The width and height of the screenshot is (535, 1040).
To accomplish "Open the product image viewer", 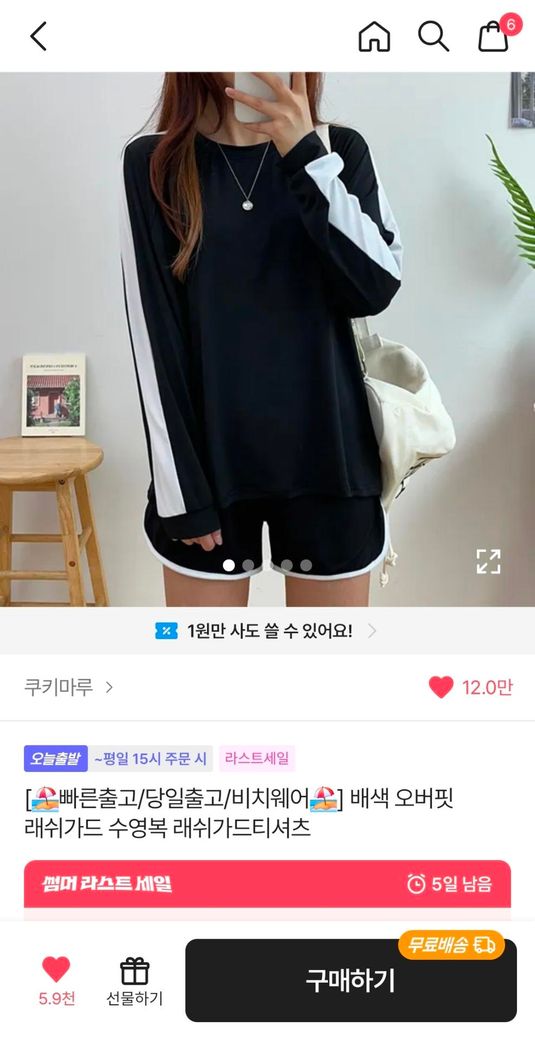I will point(267,339).
